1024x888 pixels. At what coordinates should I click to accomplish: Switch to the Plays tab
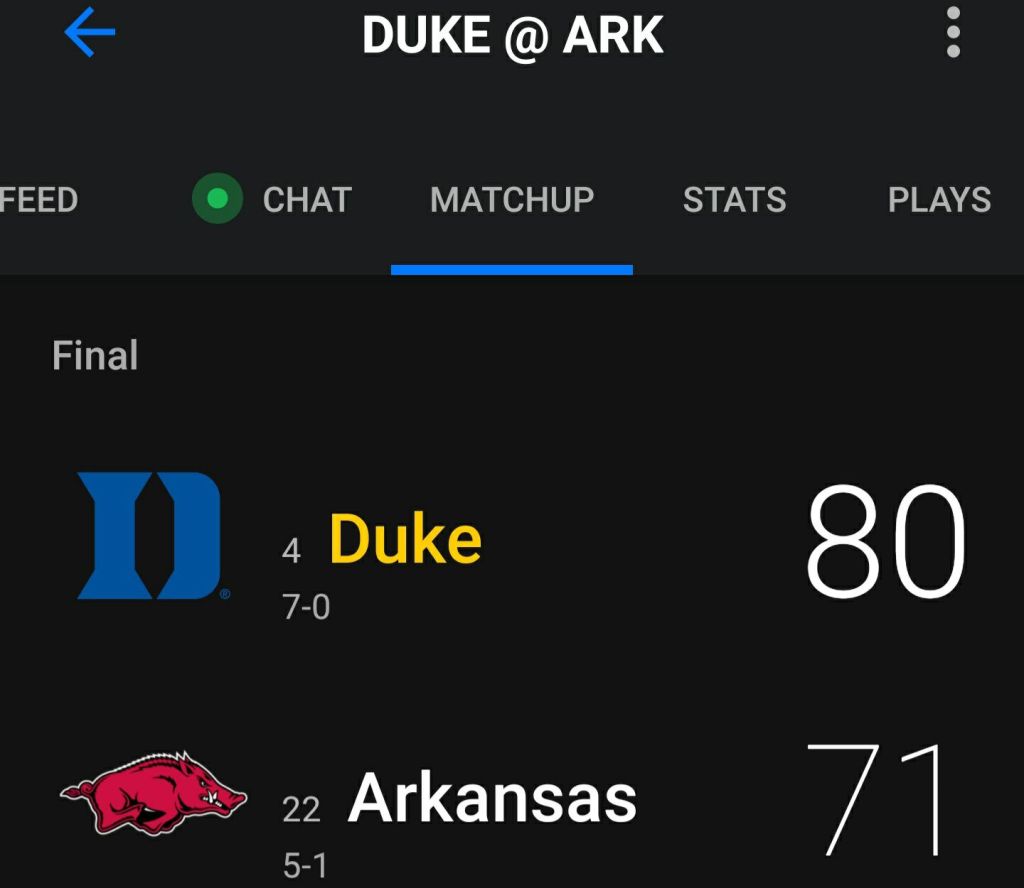click(939, 200)
